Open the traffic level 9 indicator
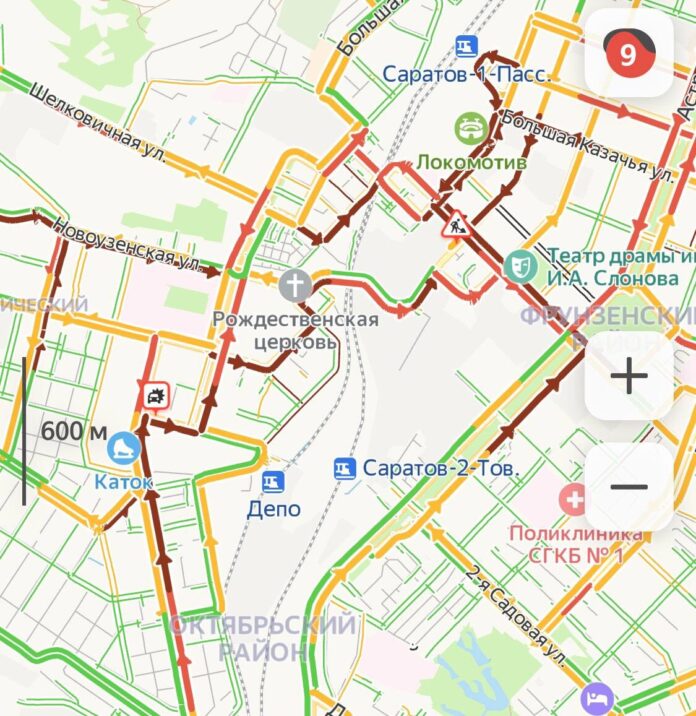 pos(629,54)
